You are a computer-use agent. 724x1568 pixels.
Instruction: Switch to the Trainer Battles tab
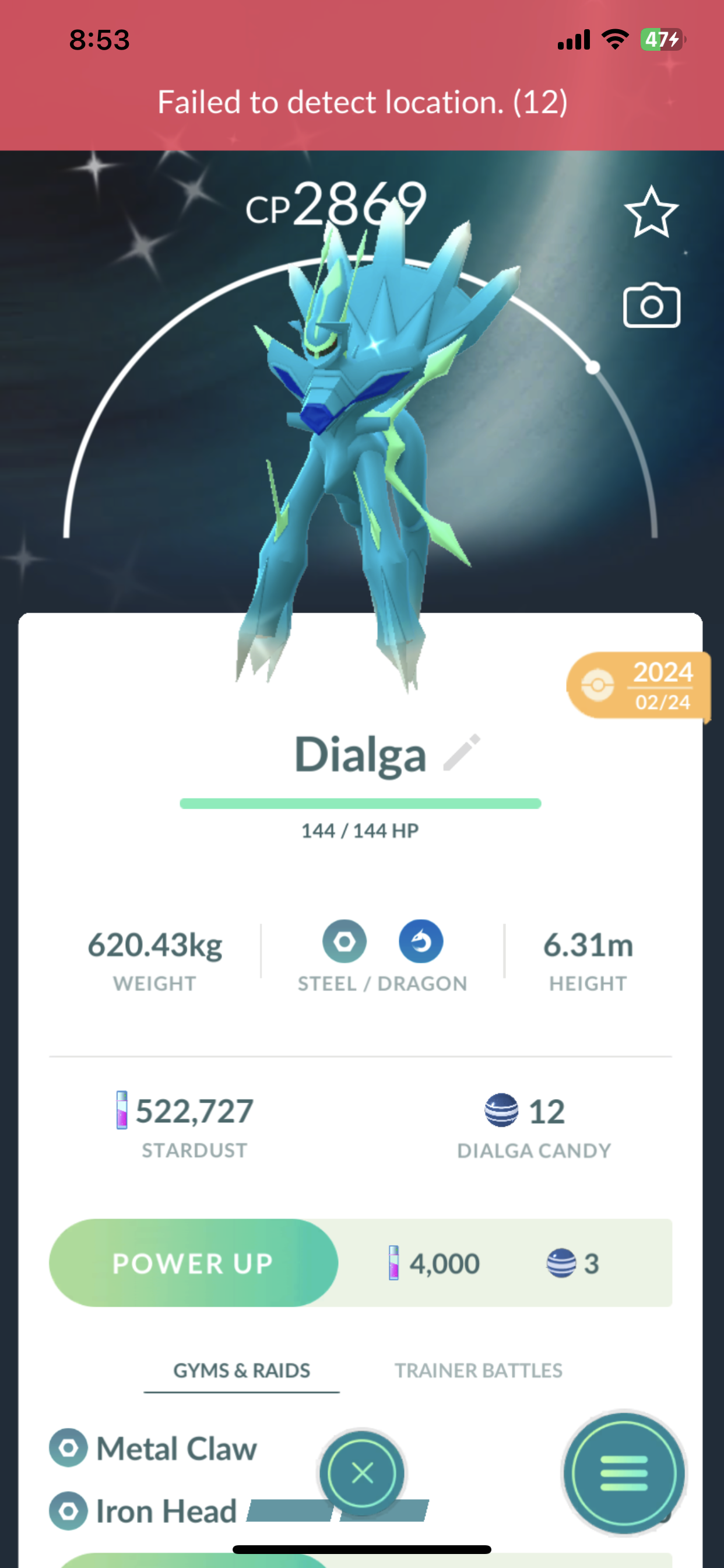(478, 1370)
